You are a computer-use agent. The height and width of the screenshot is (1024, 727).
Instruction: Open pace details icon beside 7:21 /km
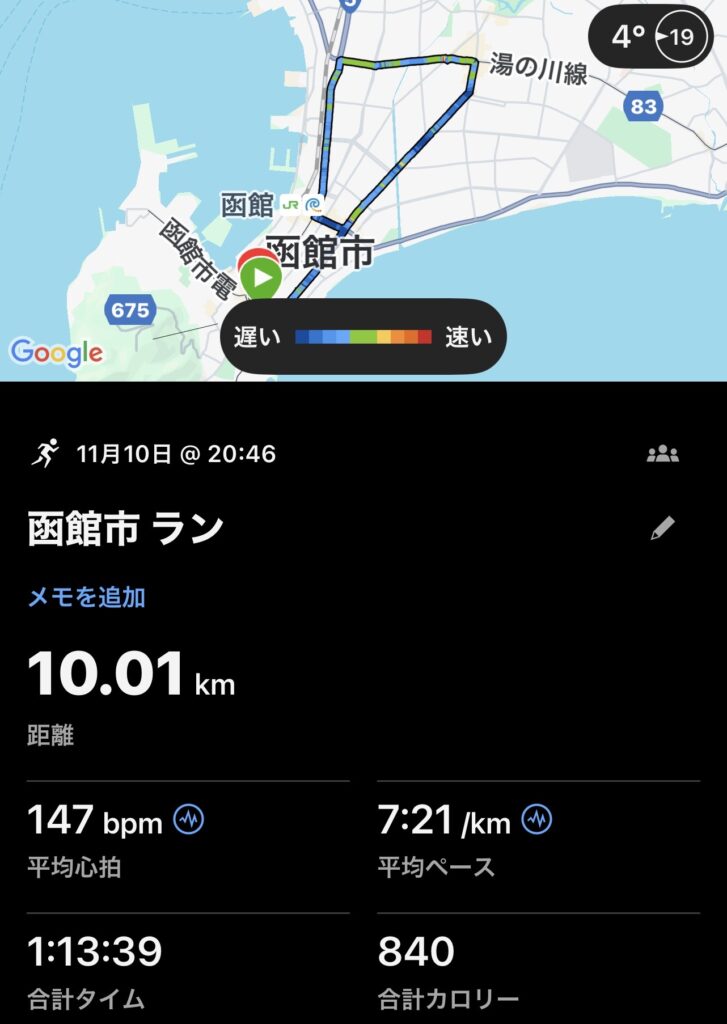click(x=537, y=821)
